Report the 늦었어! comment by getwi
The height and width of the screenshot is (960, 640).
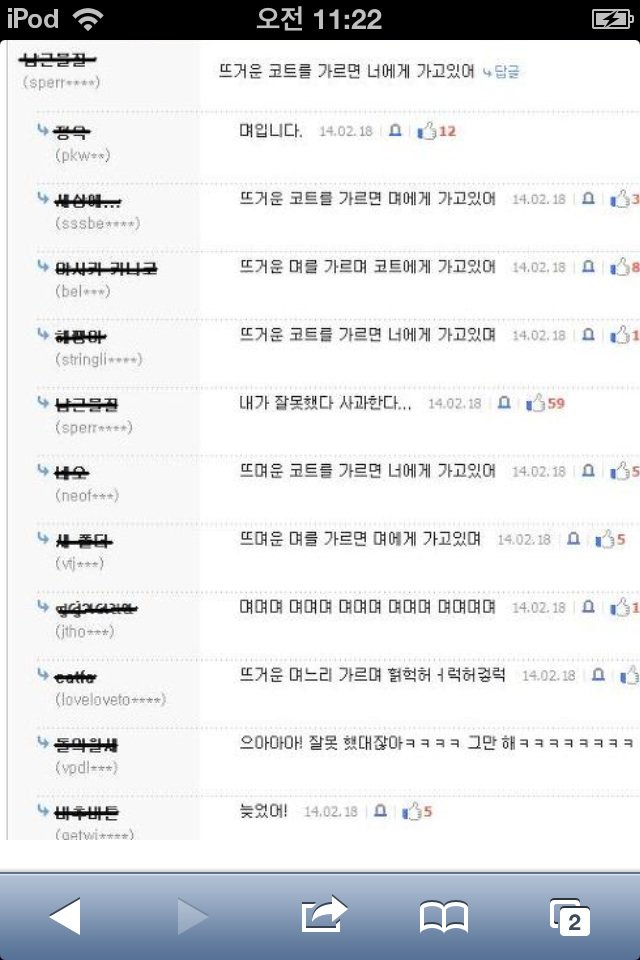coord(380,811)
